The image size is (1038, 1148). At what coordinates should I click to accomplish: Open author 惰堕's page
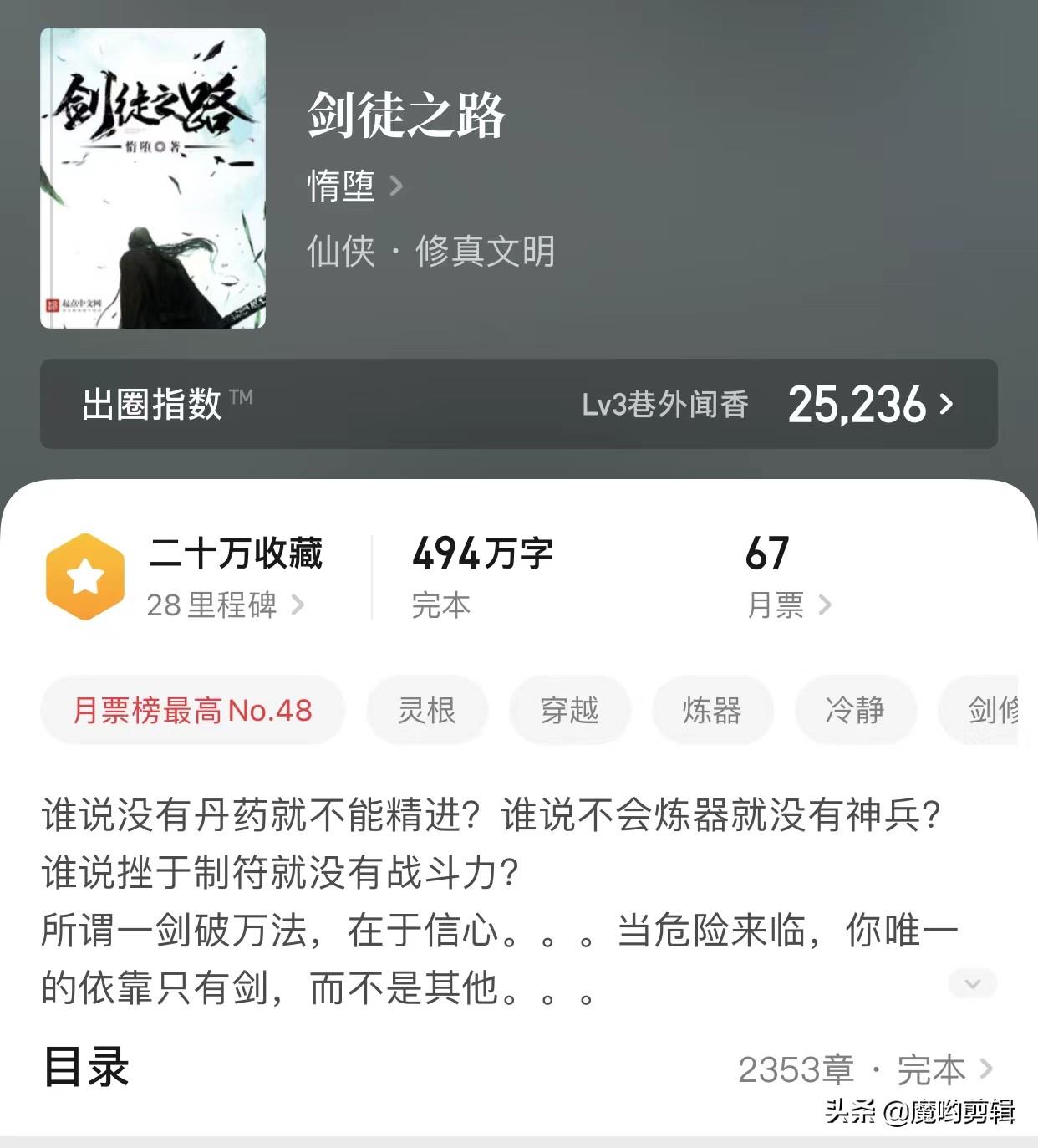[x=354, y=186]
